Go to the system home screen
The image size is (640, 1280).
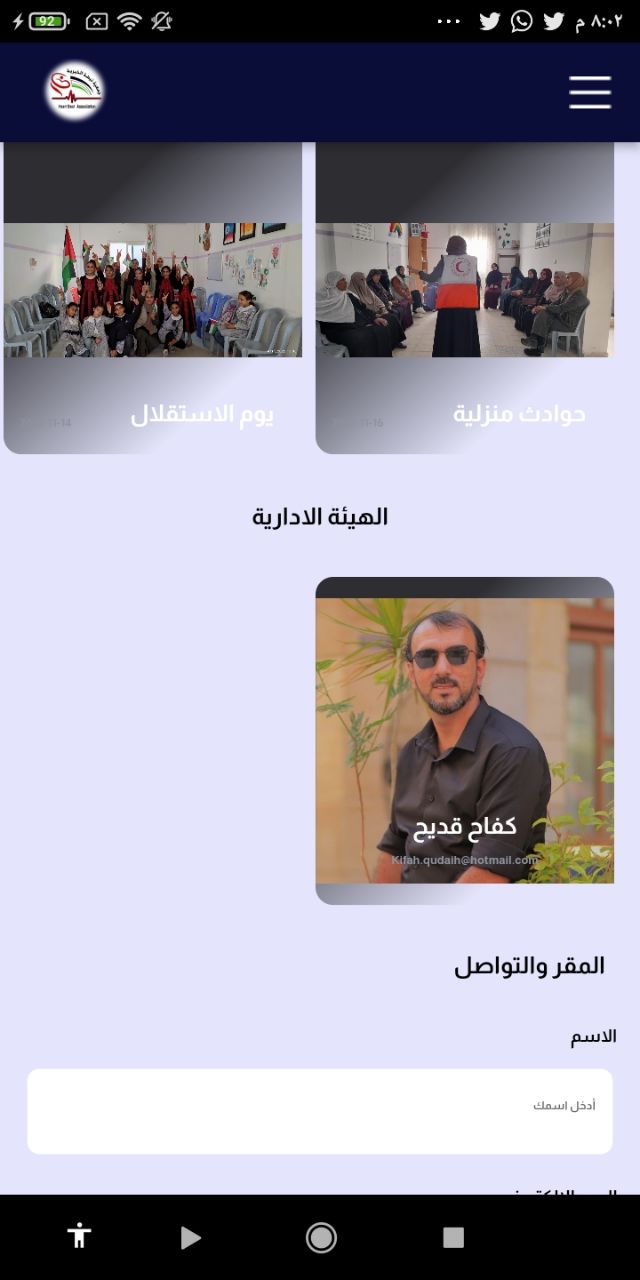[x=321, y=1238]
